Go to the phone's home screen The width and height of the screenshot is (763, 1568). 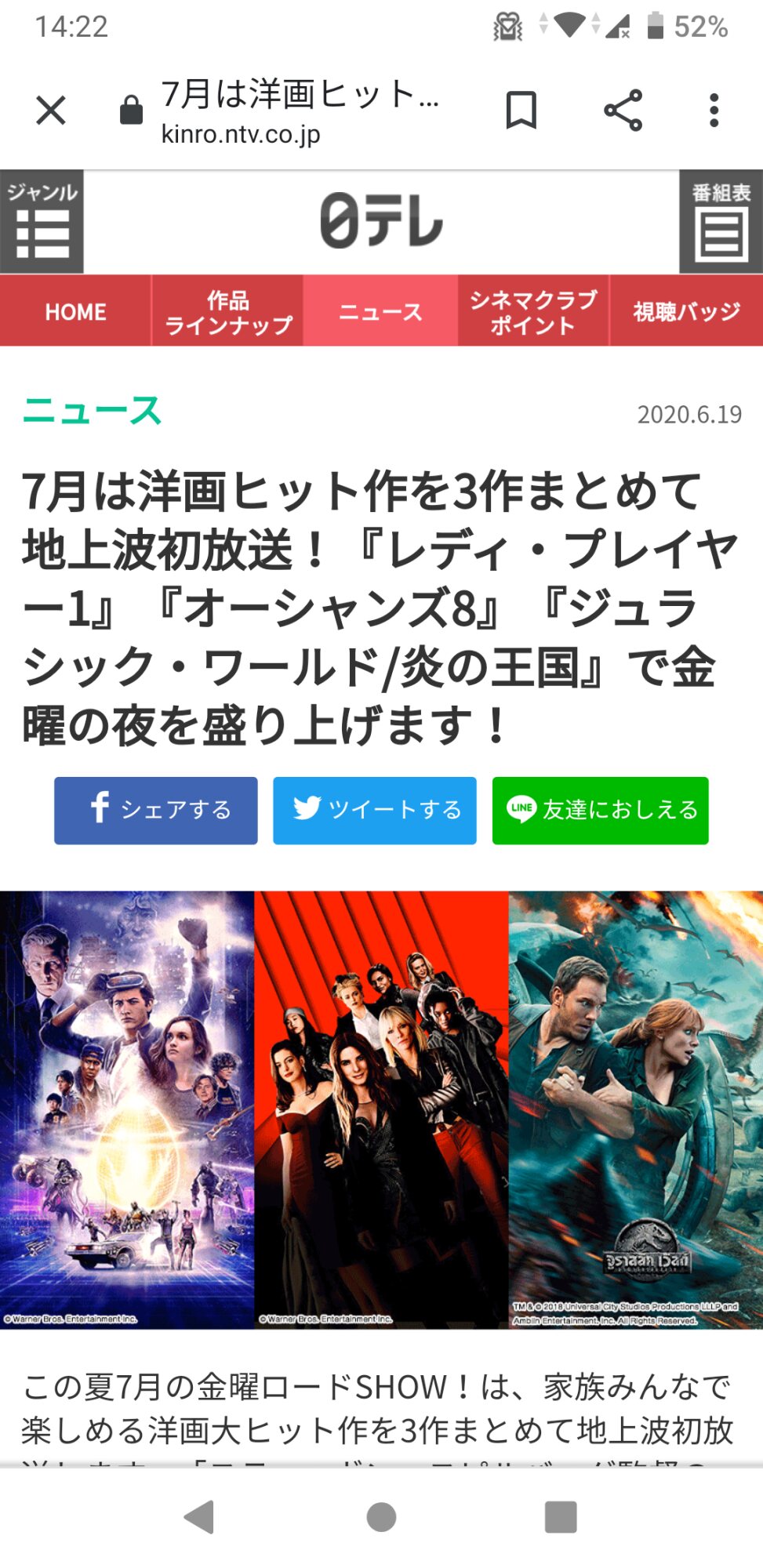(x=381, y=1517)
